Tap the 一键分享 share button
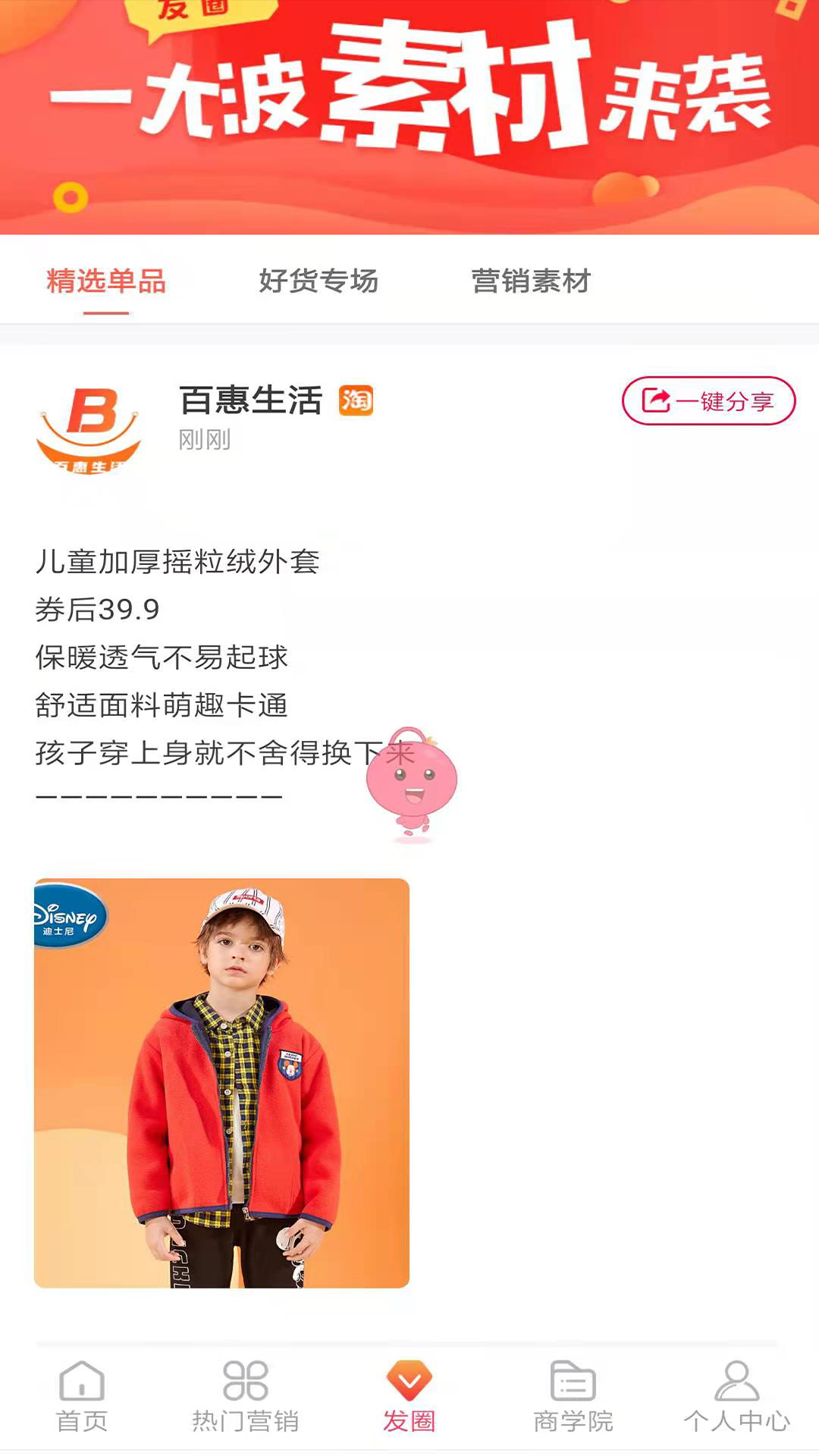The image size is (819, 1456). 708,401
